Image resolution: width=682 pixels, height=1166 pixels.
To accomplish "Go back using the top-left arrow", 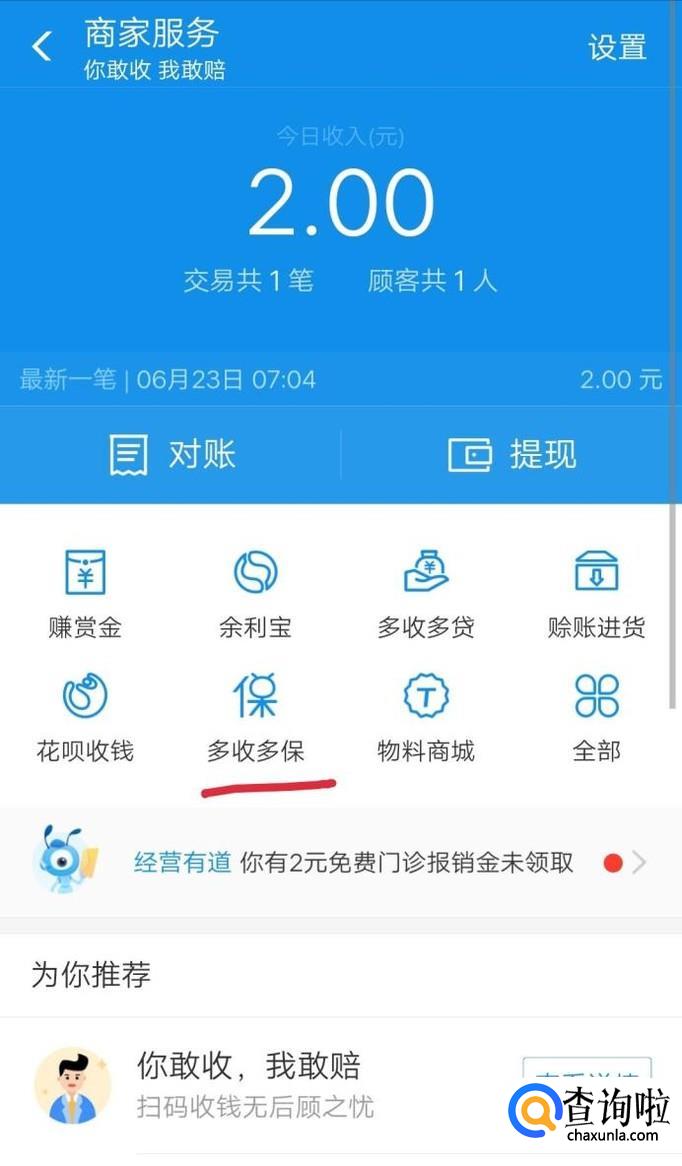I will [41, 46].
